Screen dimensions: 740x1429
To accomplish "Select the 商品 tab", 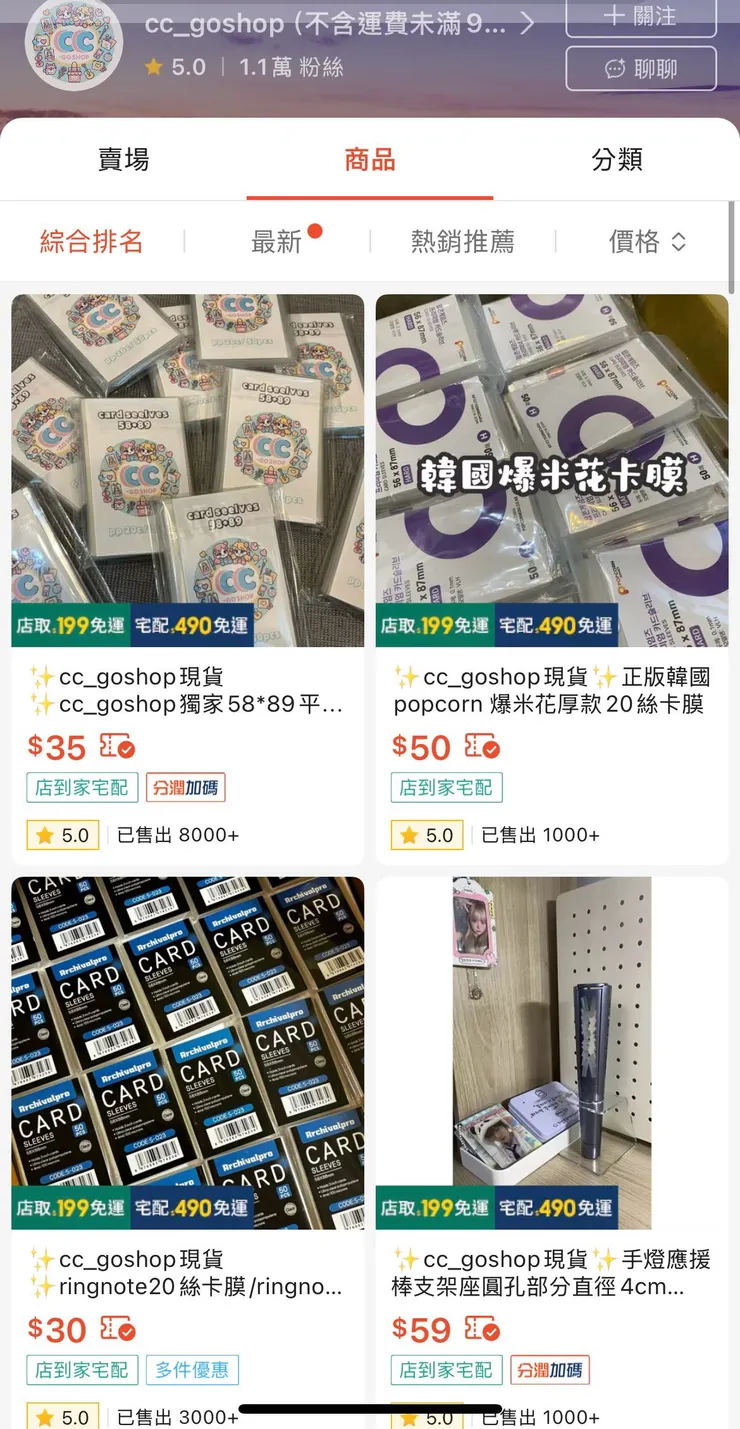I will (370, 160).
